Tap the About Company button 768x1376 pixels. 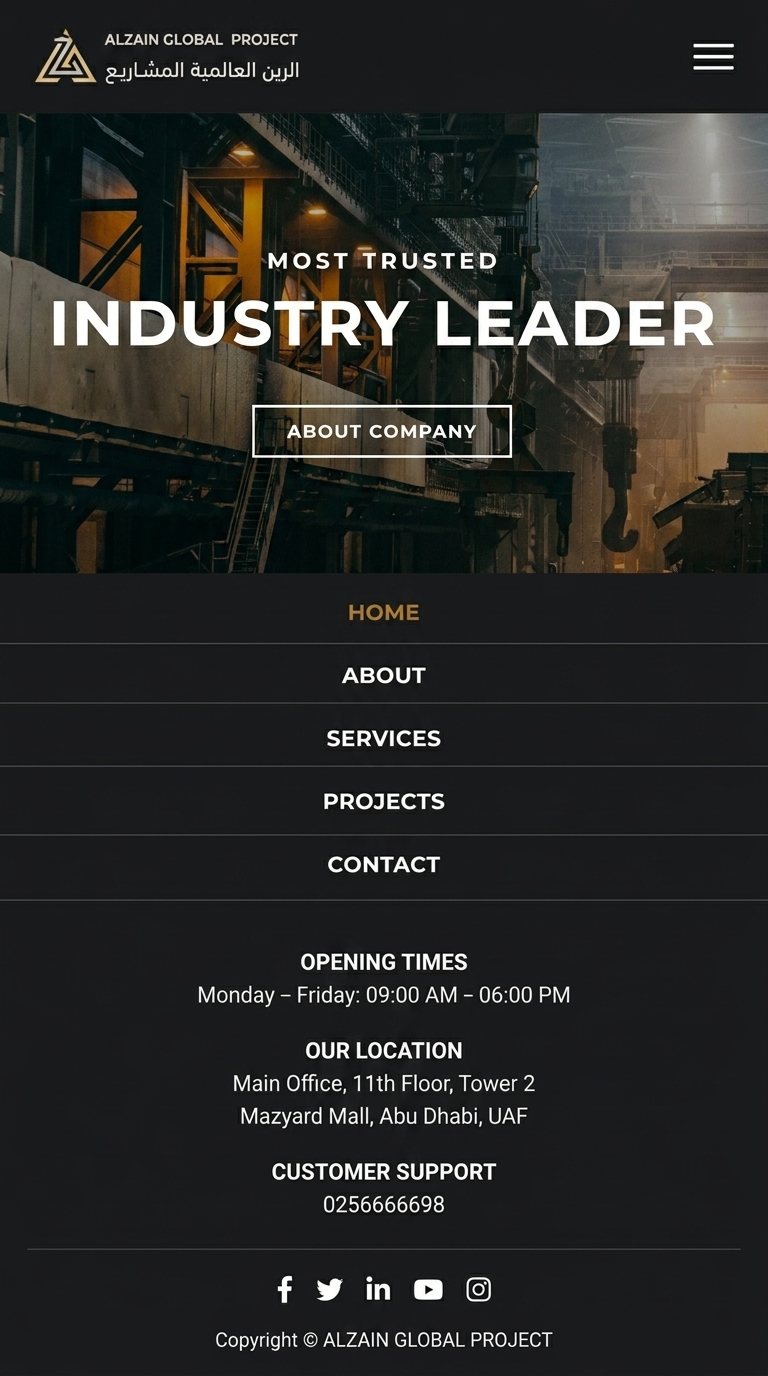[382, 431]
